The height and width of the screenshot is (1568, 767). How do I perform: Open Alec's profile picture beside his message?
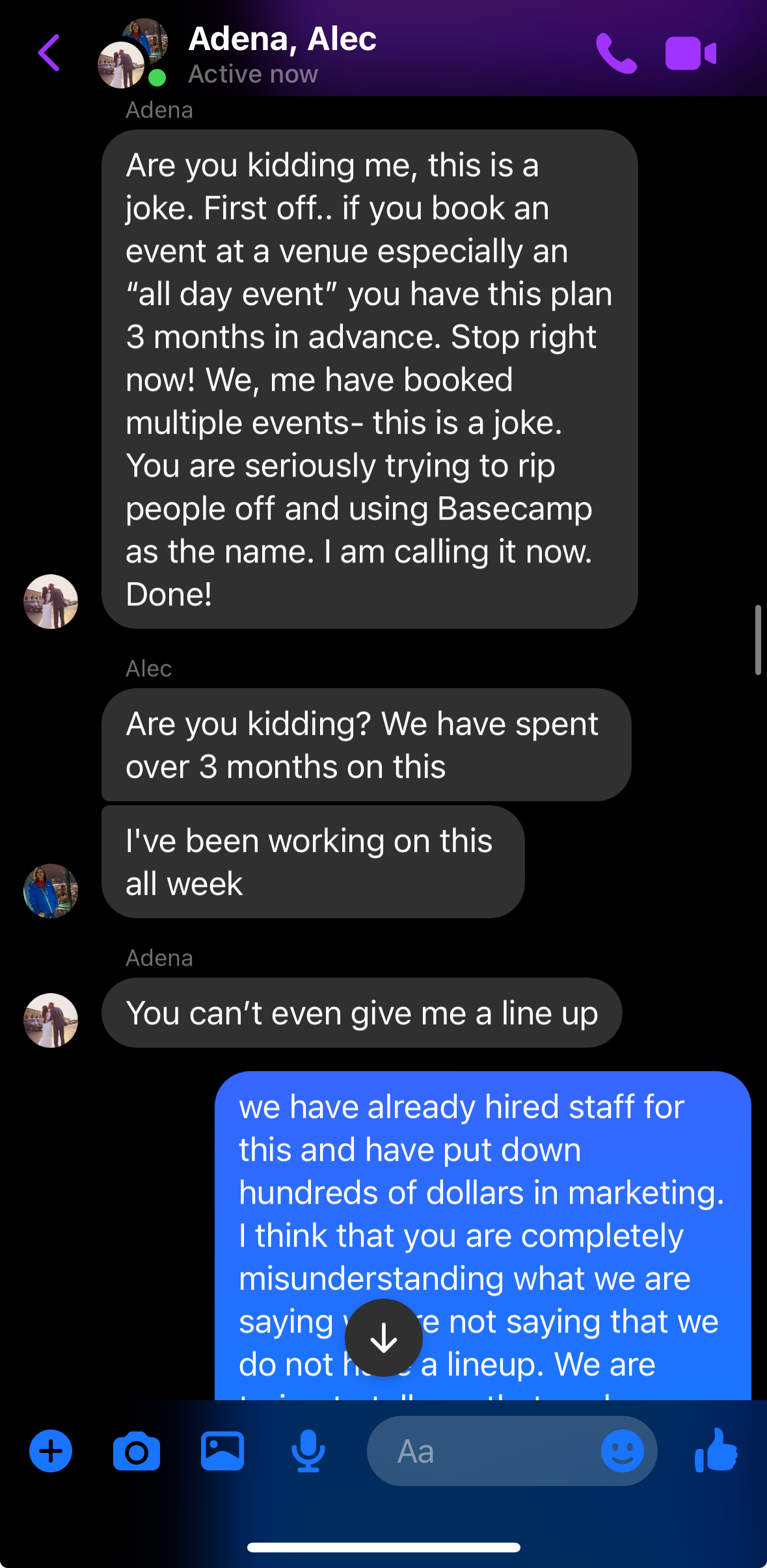pos(51,890)
